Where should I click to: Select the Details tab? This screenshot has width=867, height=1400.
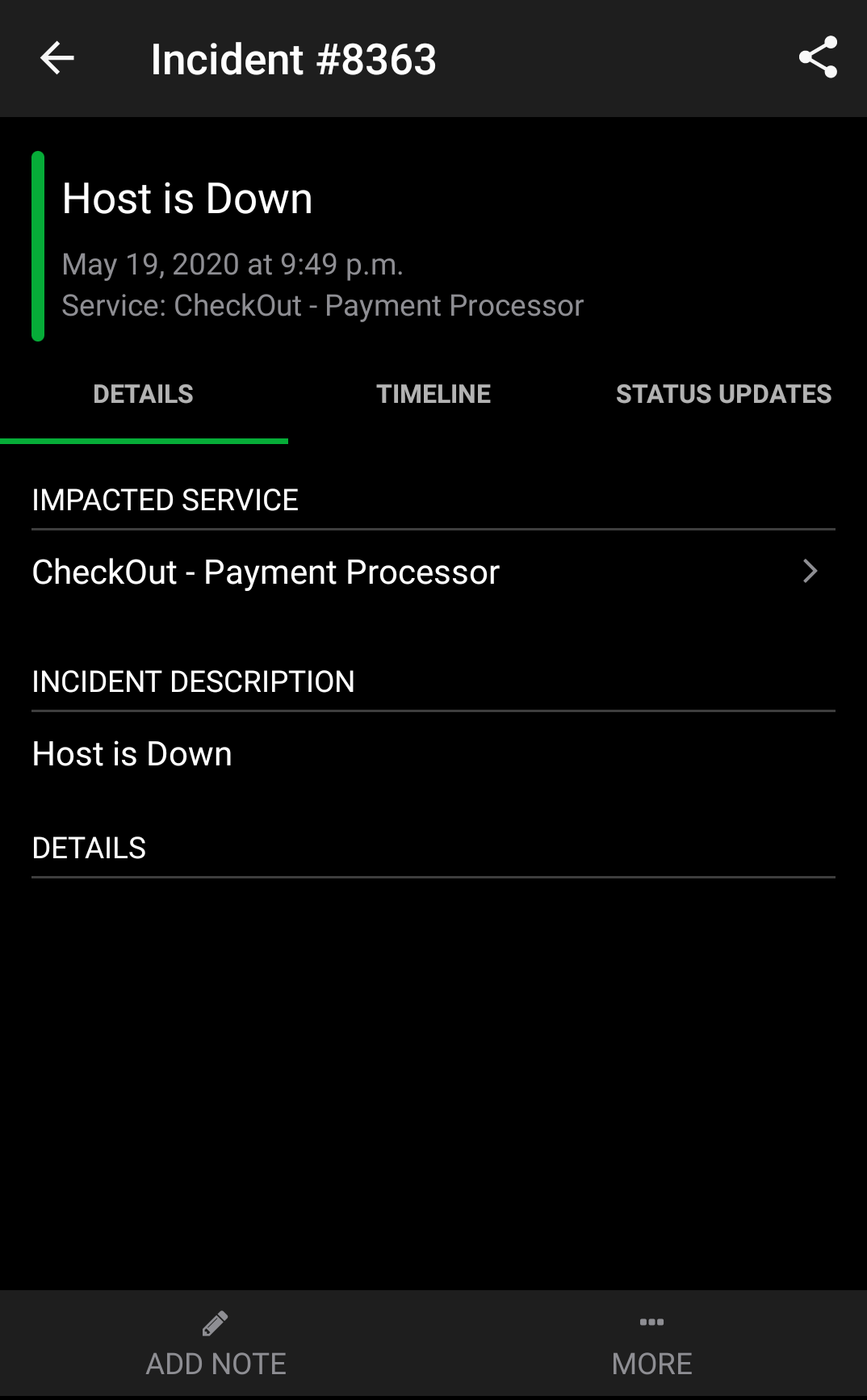144,394
